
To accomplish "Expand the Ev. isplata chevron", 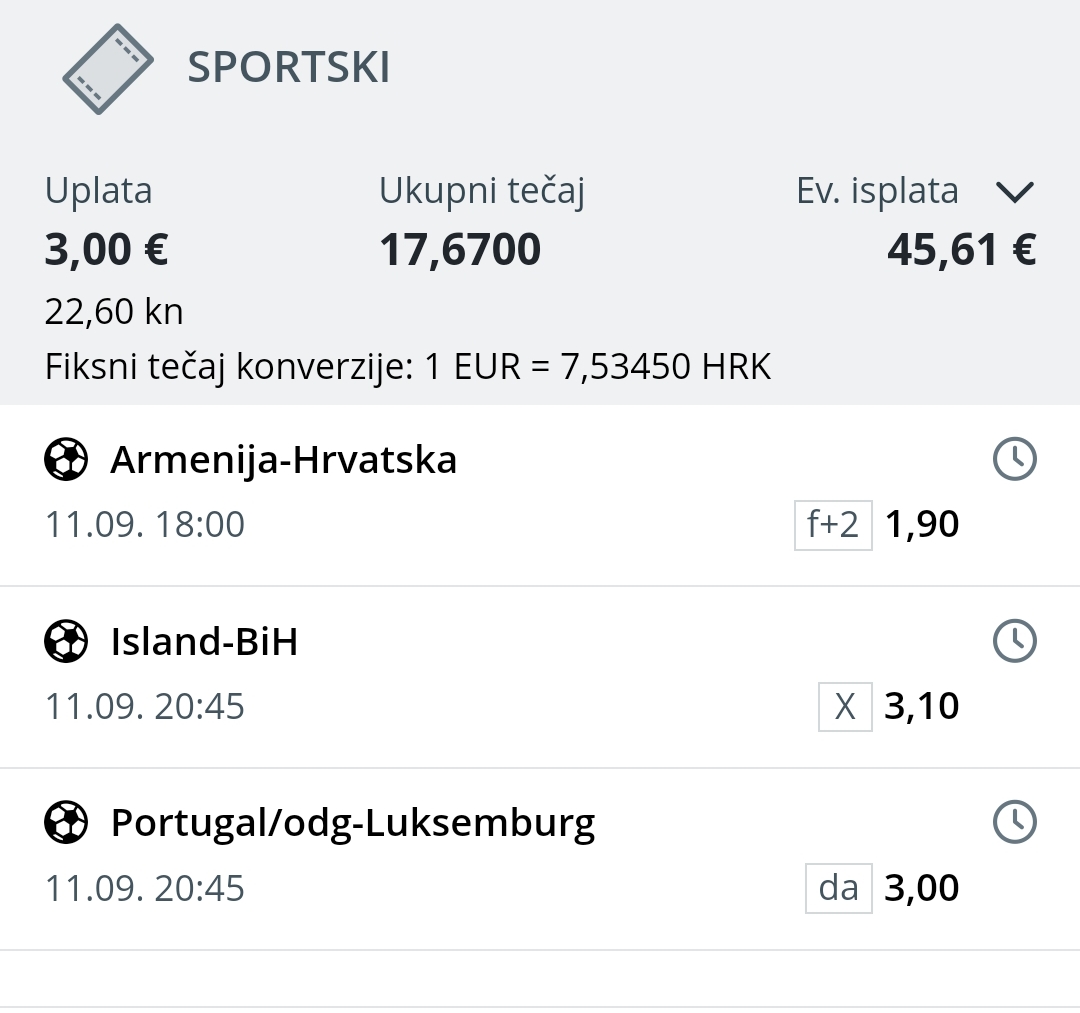I will tap(1015, 192).
